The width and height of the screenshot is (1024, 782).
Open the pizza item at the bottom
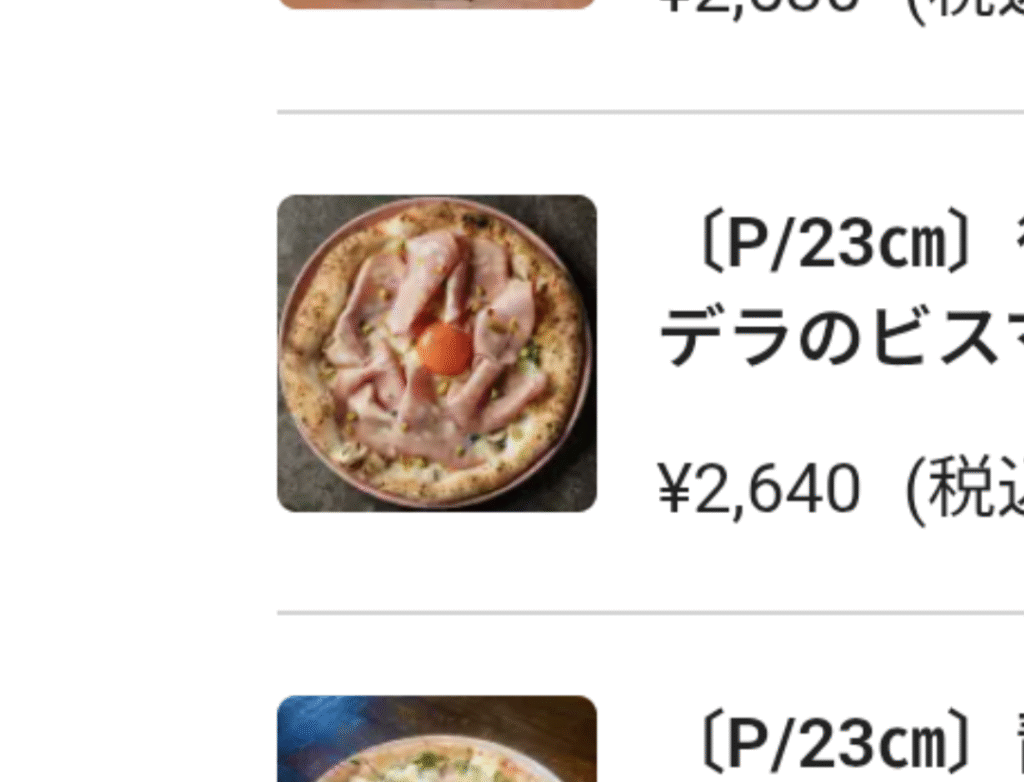tap(437, 739)
